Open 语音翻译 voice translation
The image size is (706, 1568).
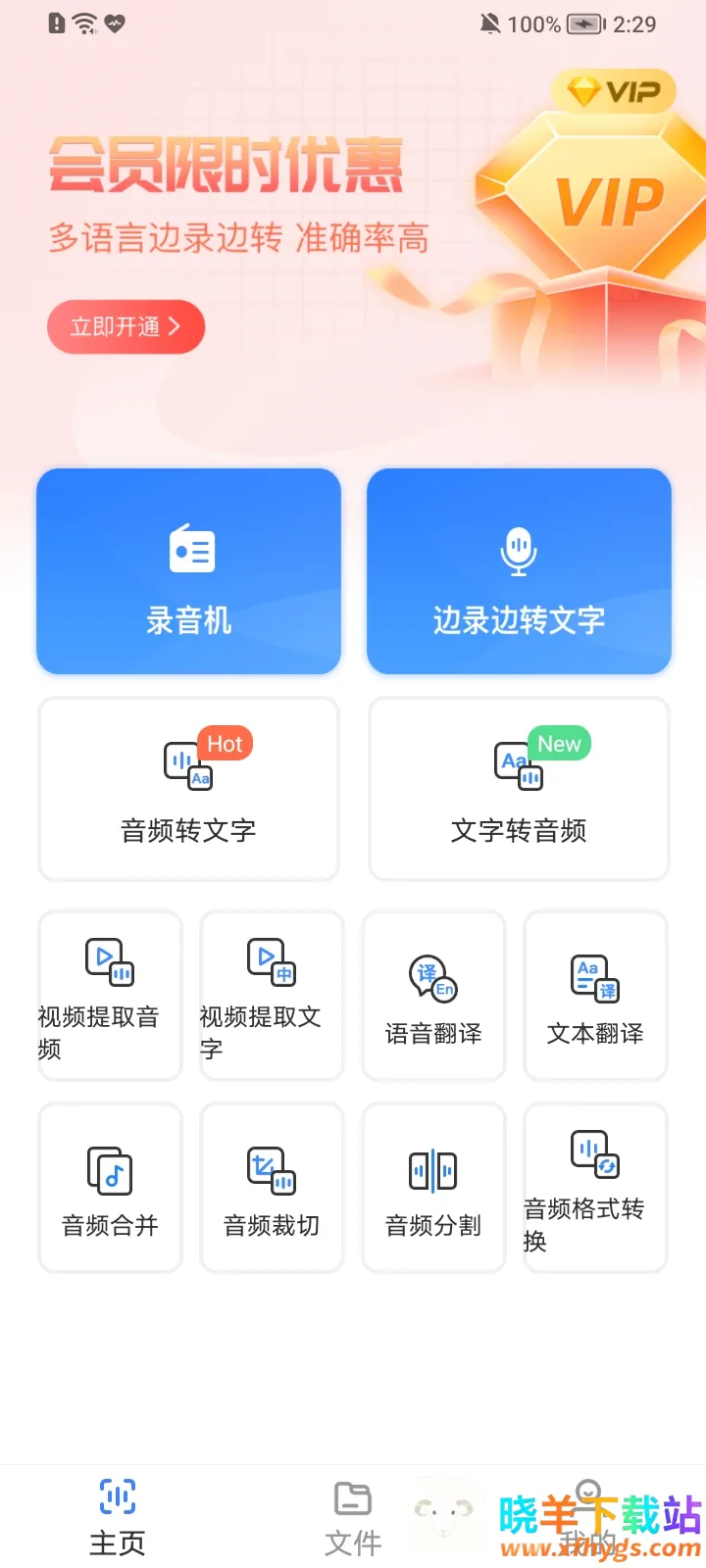coord(433,996)
